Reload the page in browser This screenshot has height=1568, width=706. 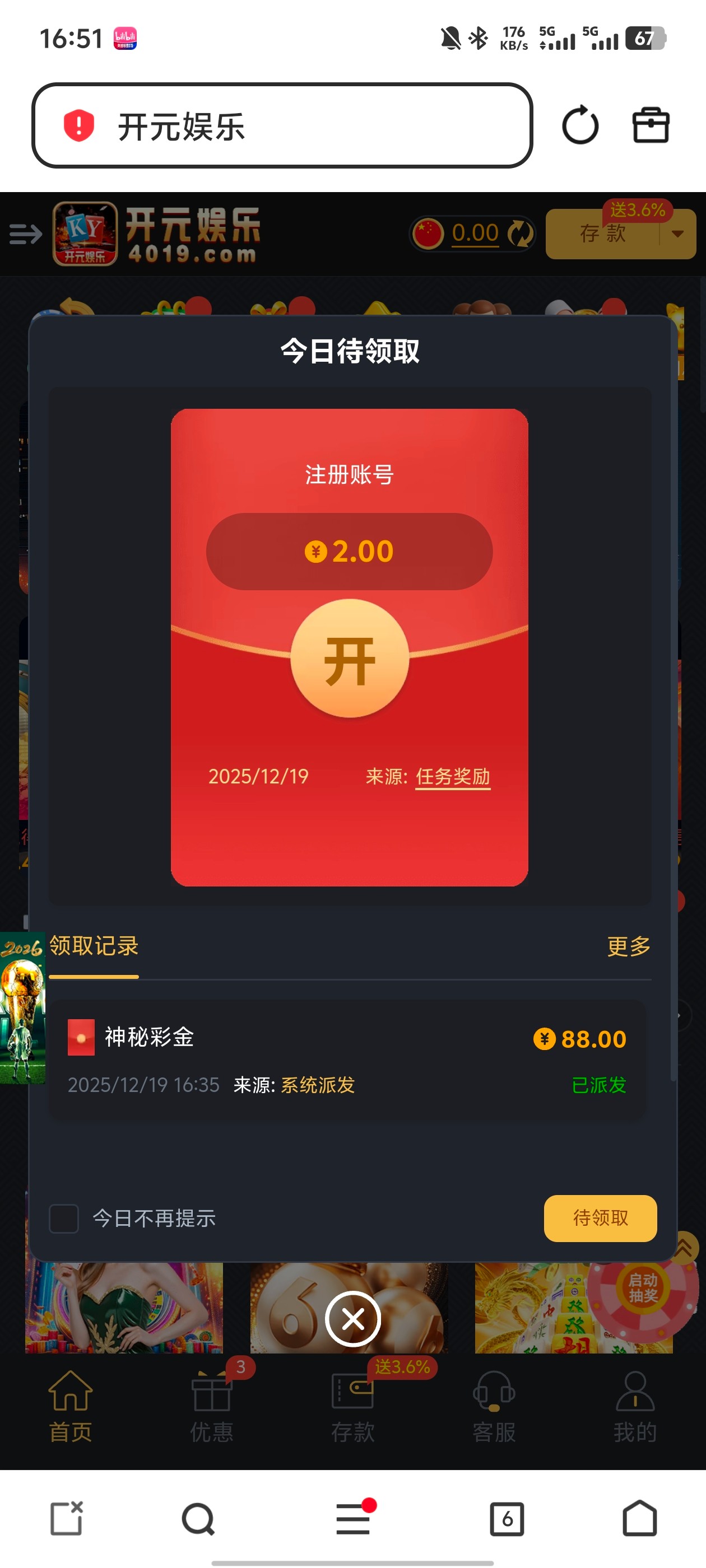pyautogui.click(x=580, y=125)
